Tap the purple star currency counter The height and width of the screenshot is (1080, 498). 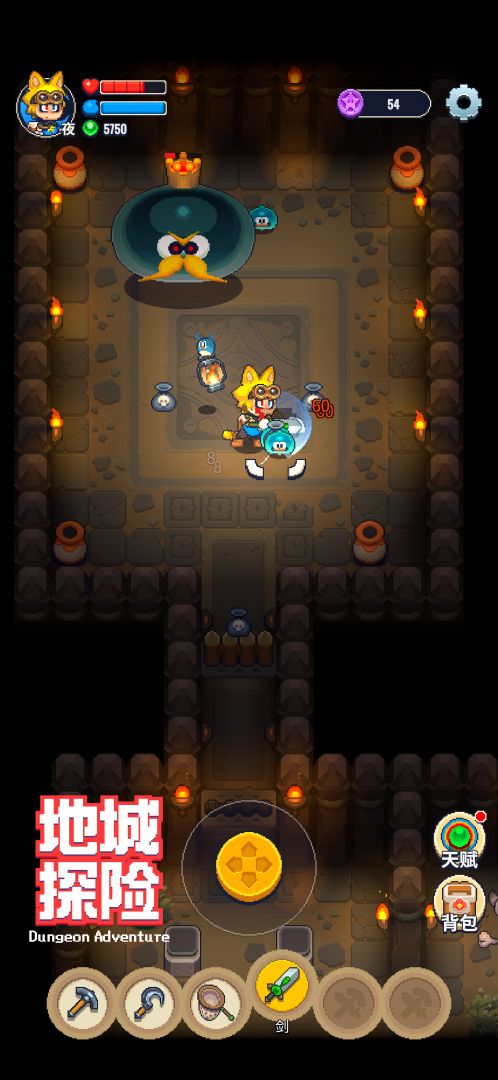[384, 104]
